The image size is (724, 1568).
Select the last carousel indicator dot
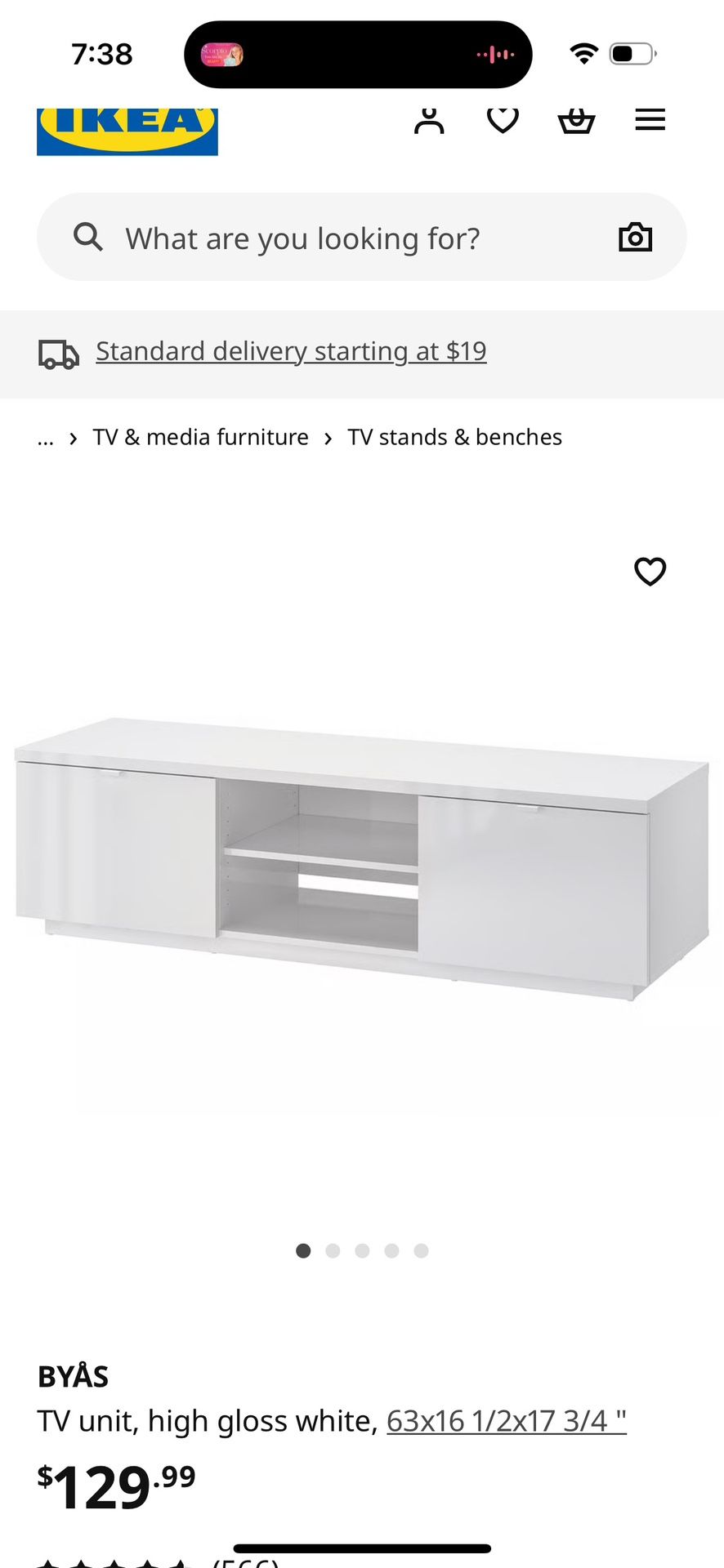(421, 1250)
